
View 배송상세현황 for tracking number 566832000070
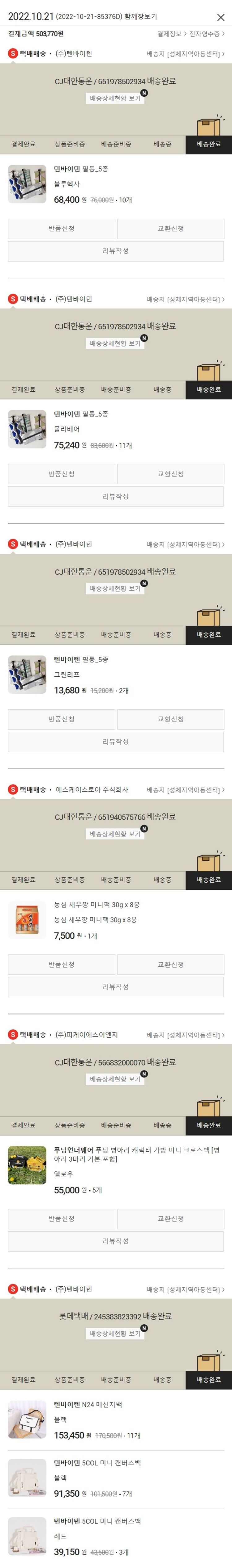[x=115, y=1079]
